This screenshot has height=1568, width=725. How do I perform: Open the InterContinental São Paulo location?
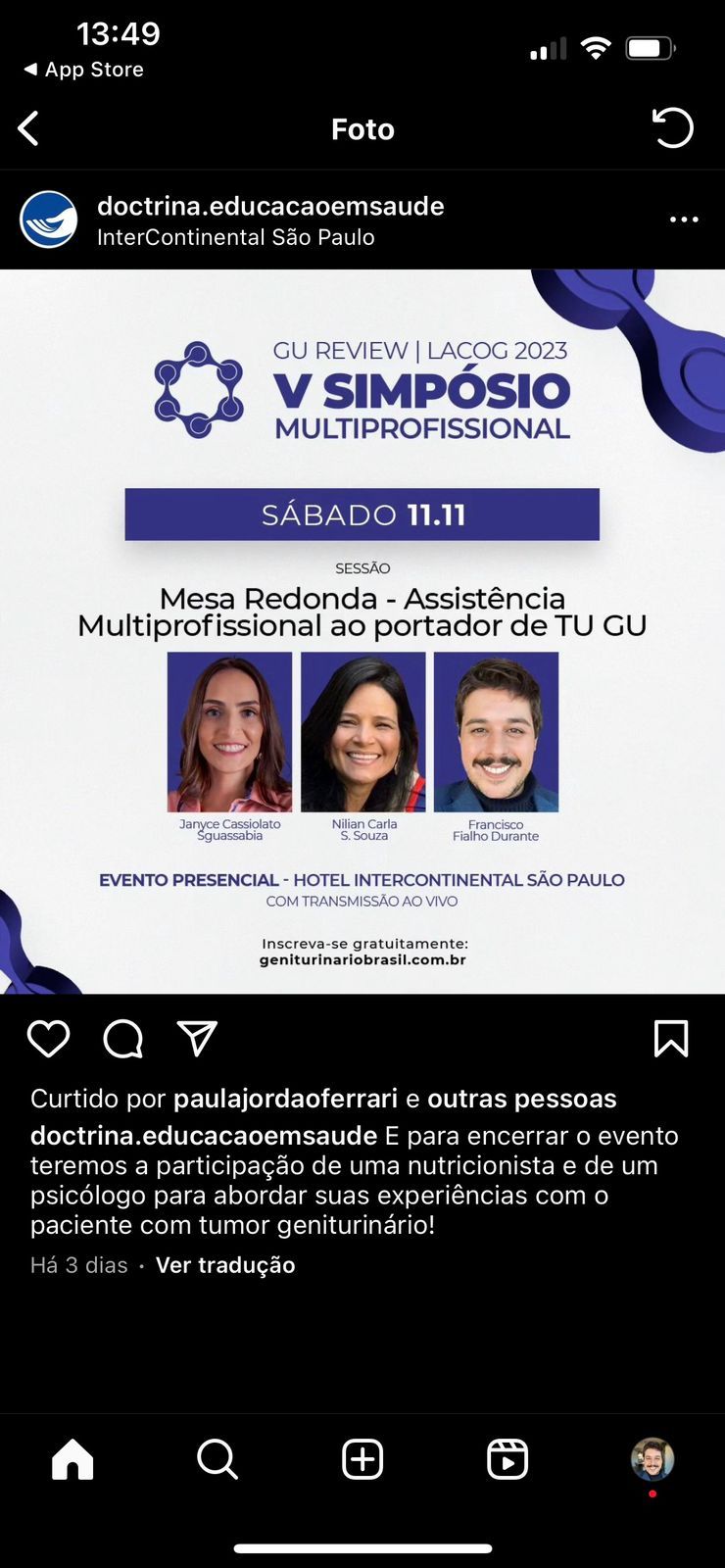click(235, 237)
